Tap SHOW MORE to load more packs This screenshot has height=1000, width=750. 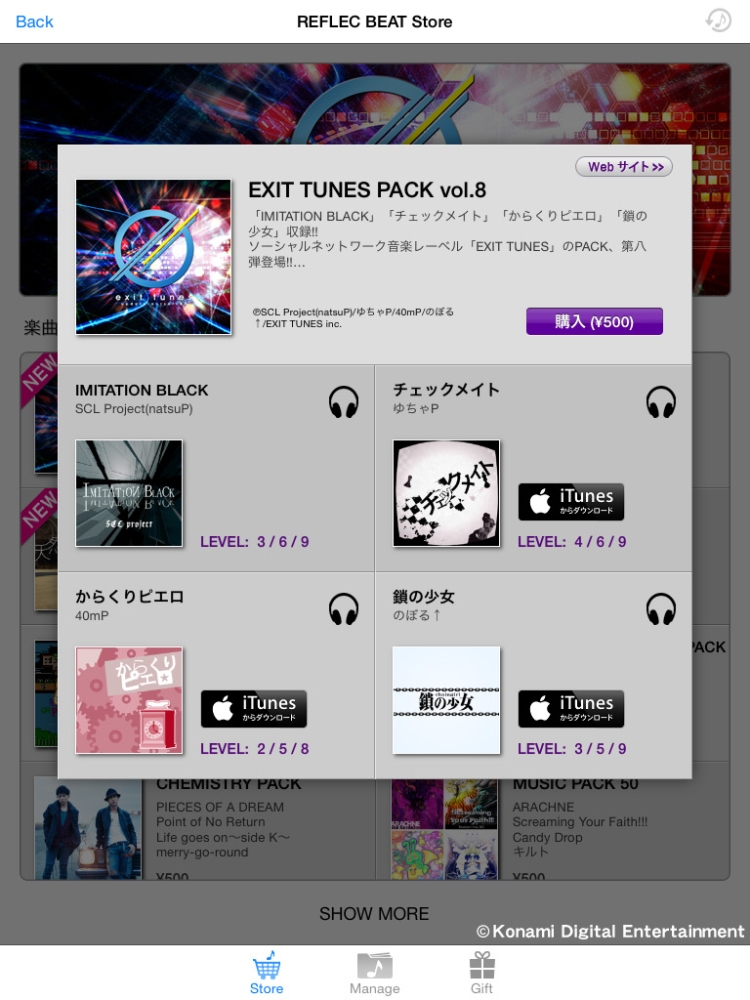click(x=374, y=913)
